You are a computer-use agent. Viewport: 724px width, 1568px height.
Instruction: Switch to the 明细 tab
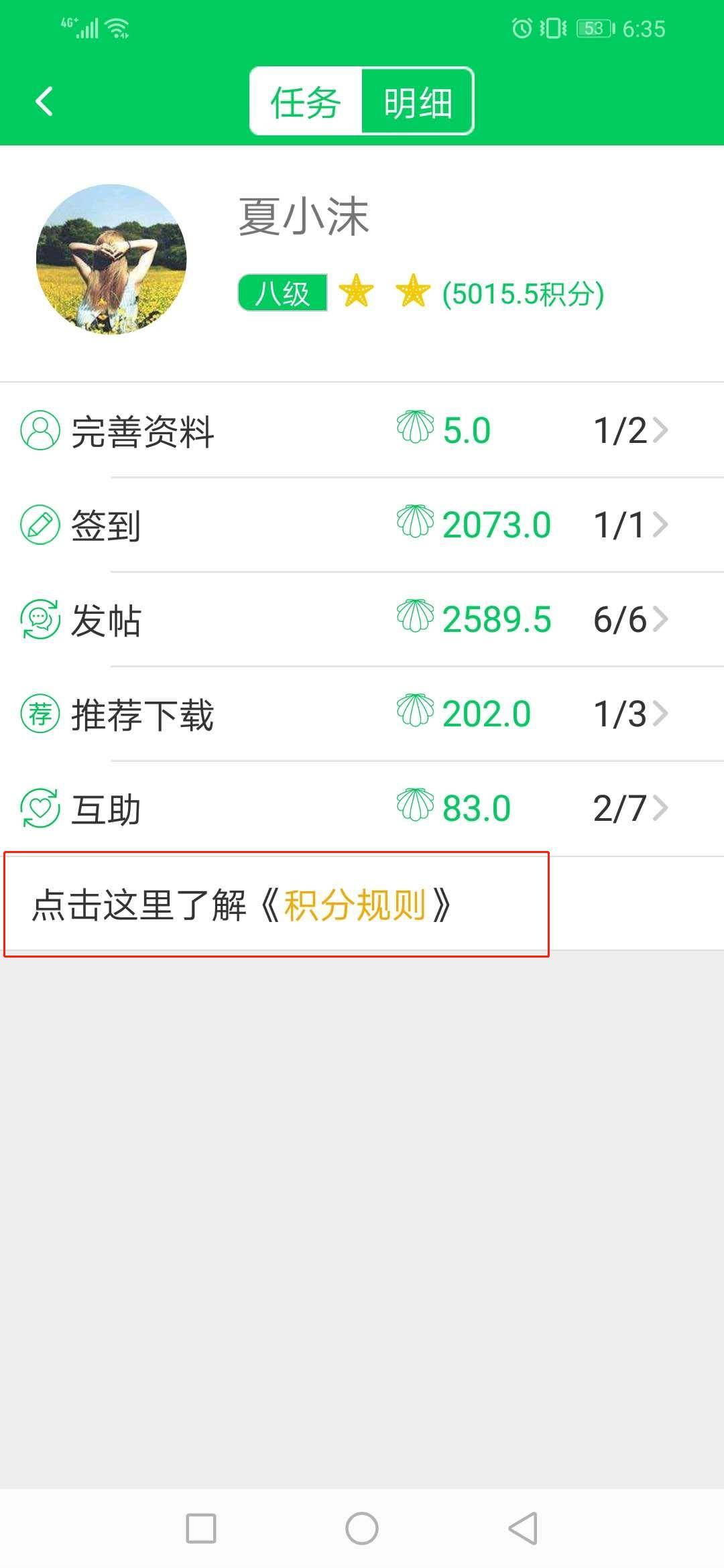coord(417,101)
